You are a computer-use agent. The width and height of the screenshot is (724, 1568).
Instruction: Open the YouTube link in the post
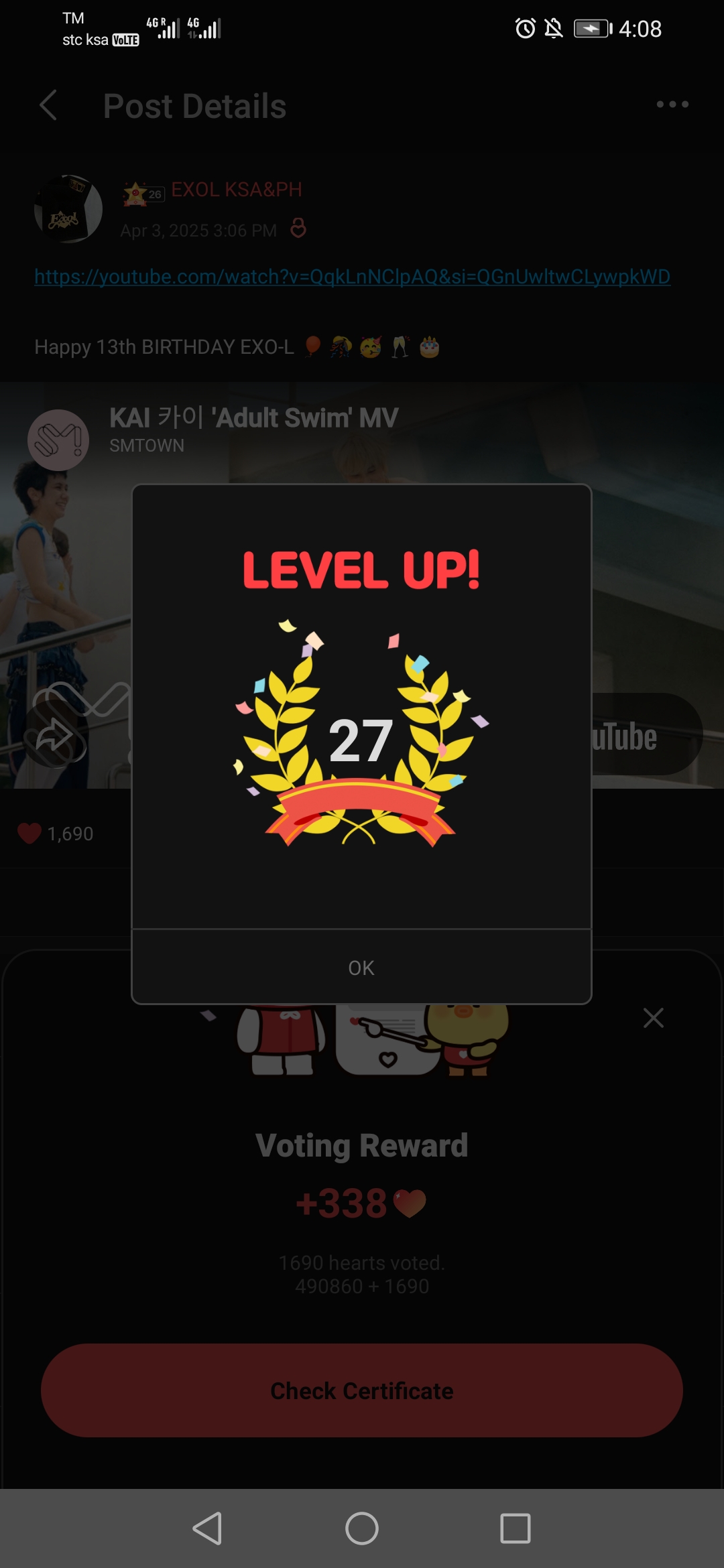[352, 277]
